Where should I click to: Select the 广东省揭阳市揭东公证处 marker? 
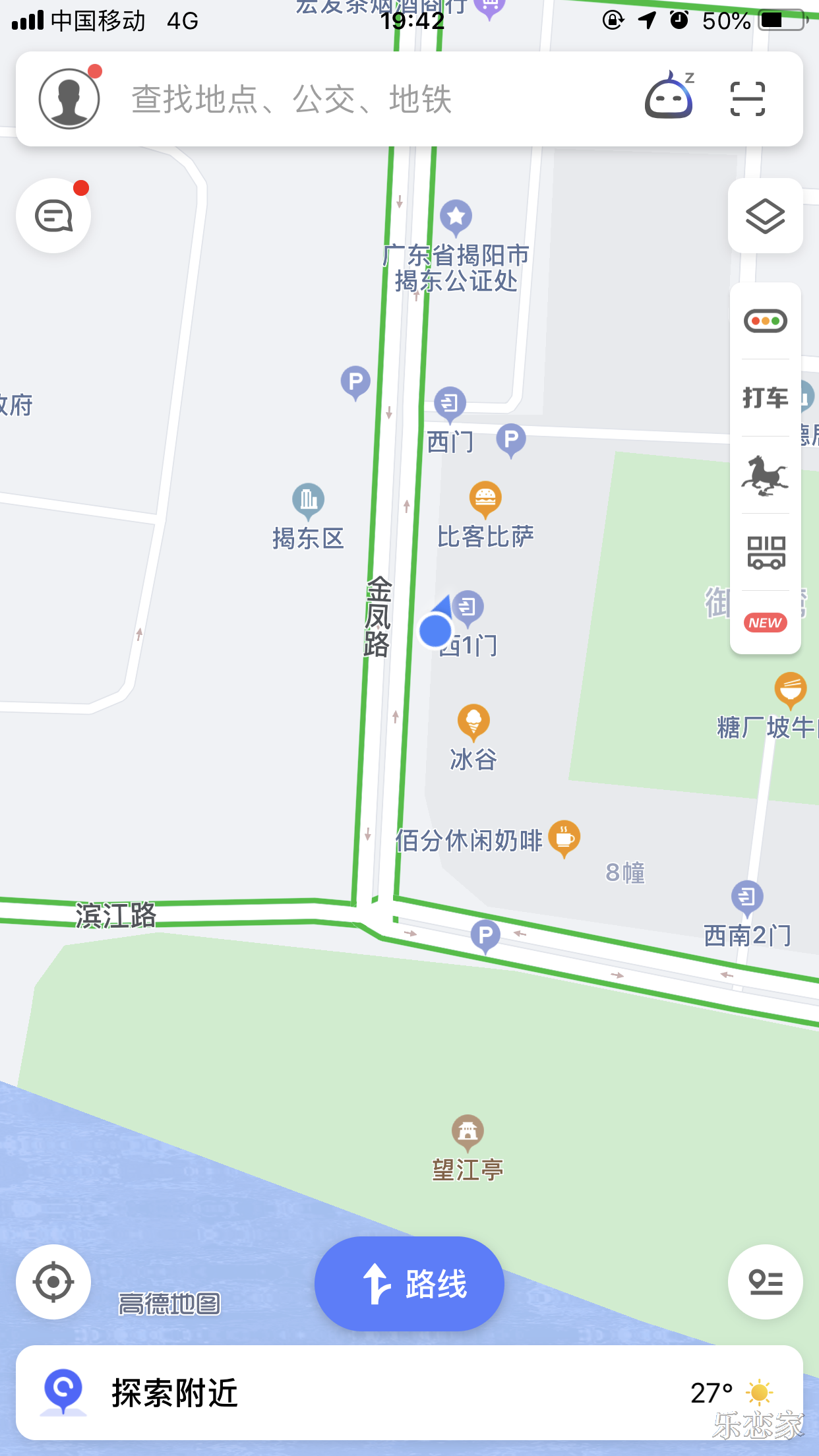coord(456,216)
